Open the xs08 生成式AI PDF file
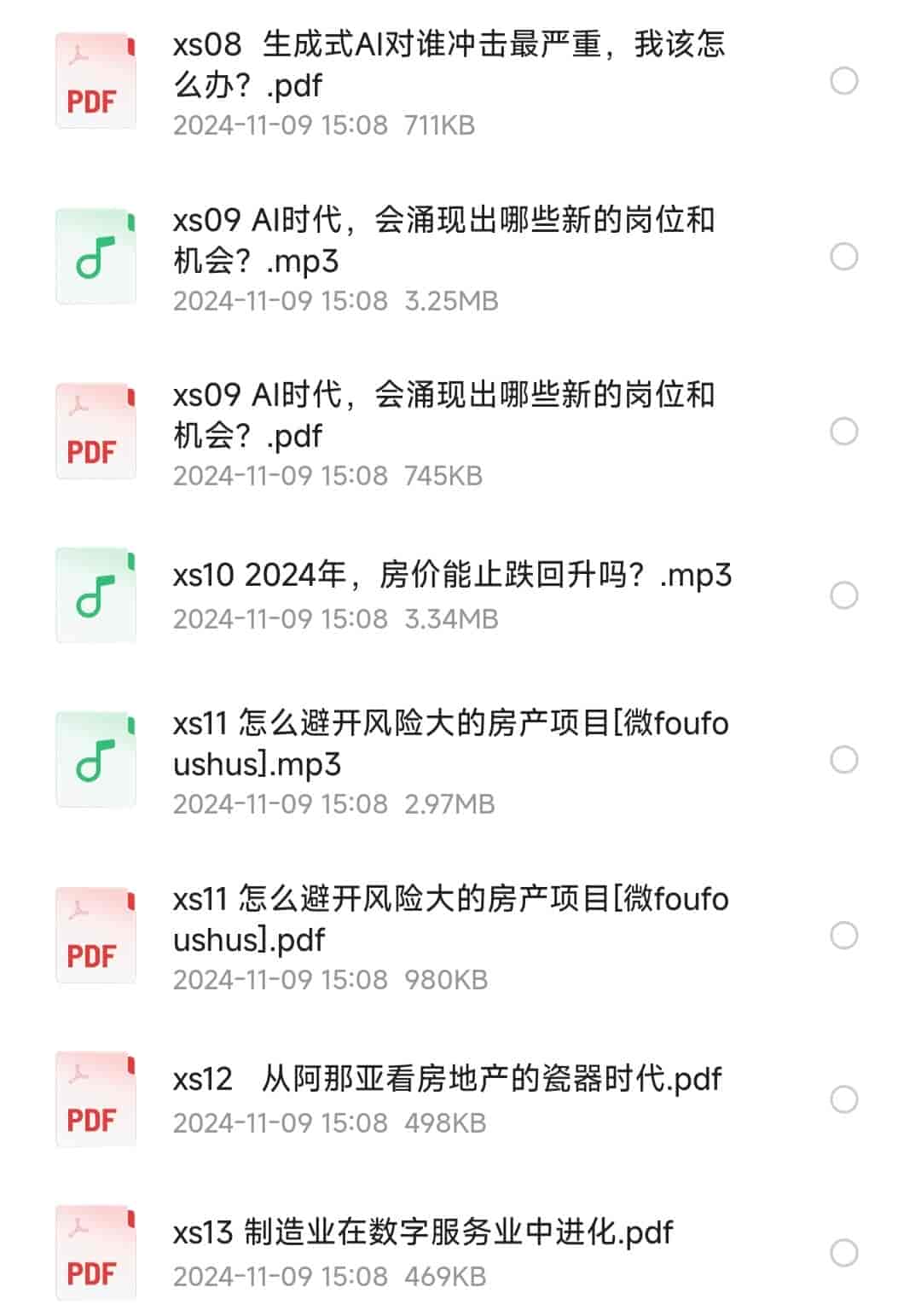The width and height of the screenshot is (921, 1316). pyautogui.click(x=449, y=64)
